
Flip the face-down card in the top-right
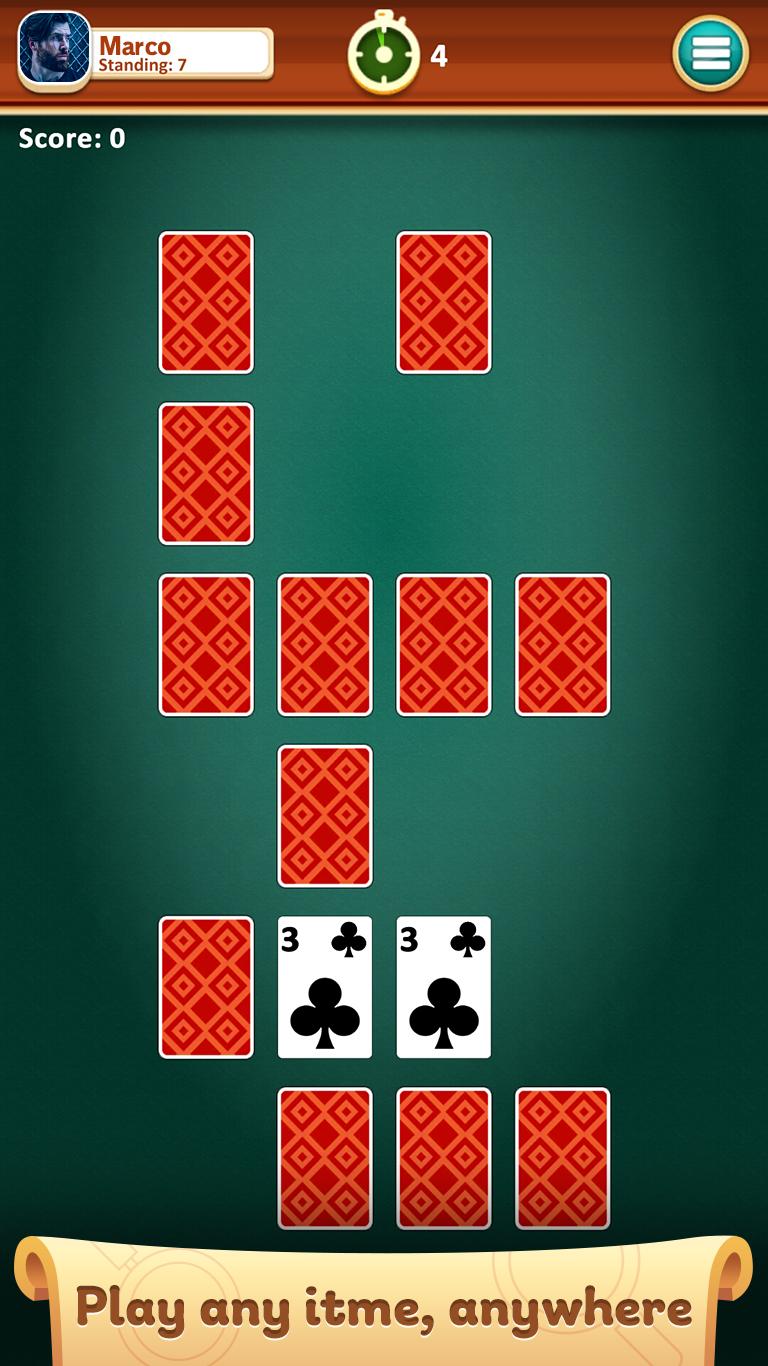coord(443,302)
